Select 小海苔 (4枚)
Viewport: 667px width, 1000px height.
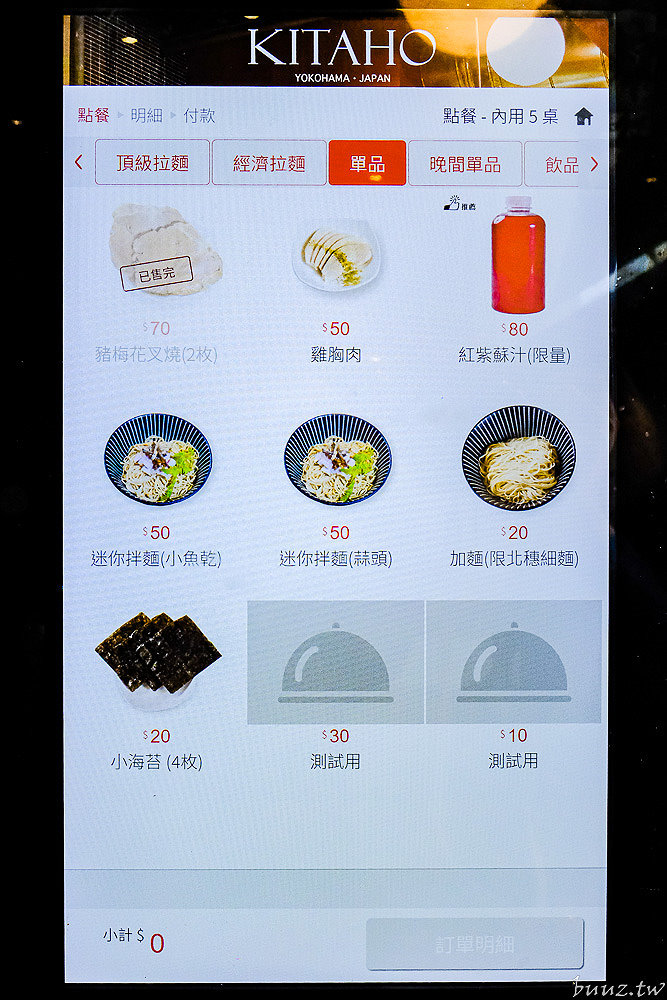click(x=157, y=660)
